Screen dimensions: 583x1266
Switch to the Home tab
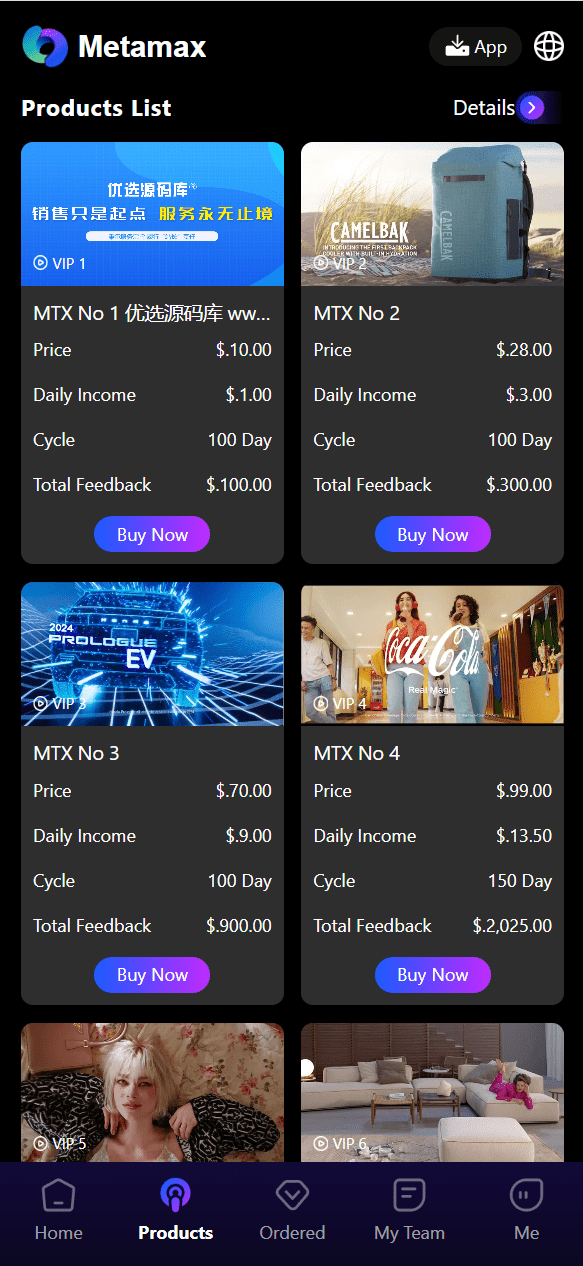58,1210
